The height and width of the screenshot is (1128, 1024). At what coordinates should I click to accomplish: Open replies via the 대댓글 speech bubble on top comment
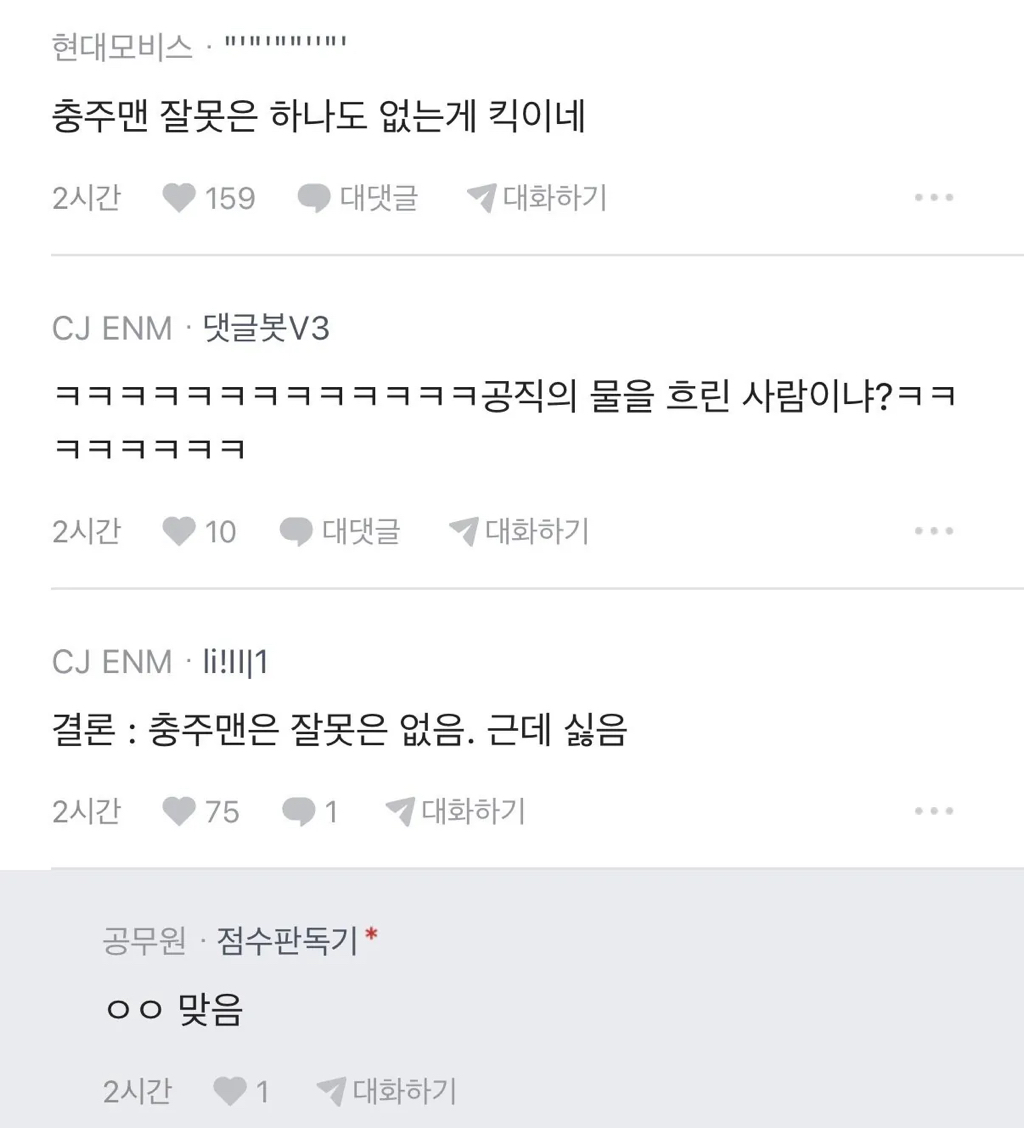click(316, 197)
